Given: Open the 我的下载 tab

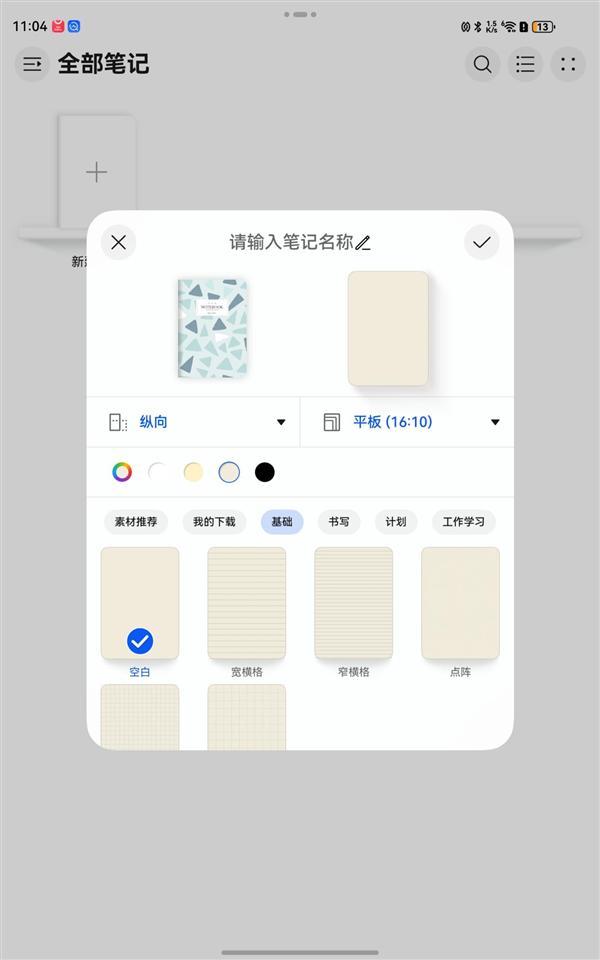Looking at the screenshot, I should point(214,522).
